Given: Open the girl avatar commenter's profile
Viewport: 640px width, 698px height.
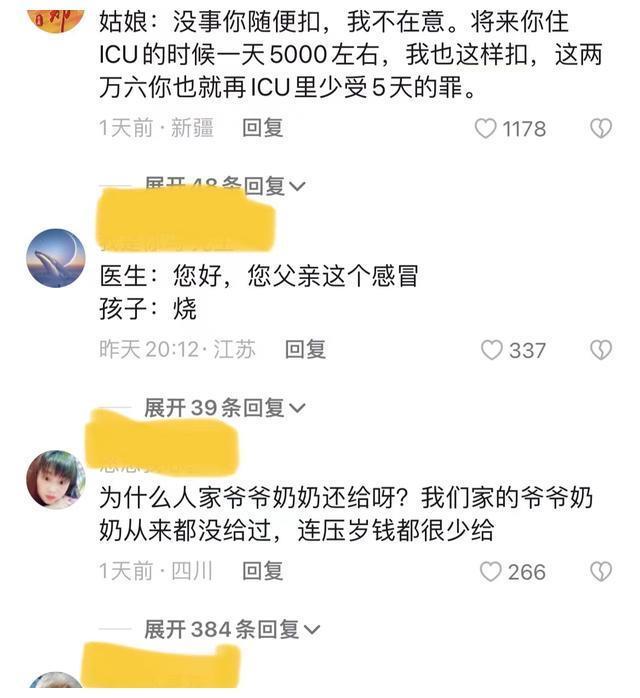Looking at the screenshot, I should click(x=55, y=478).
